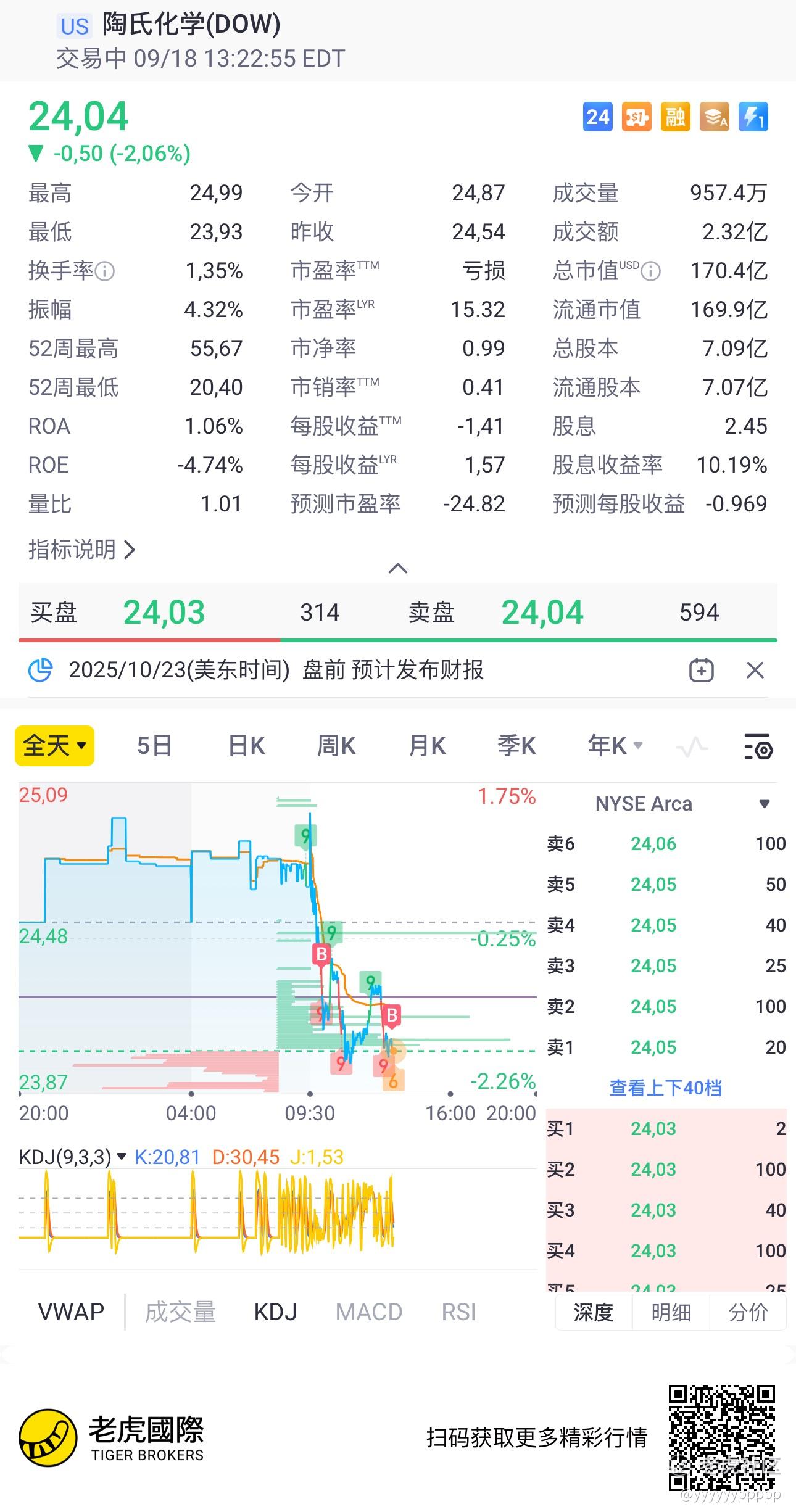The image size is (796, 1512).
Task: Open chart settings icon
Action: (758, 746)
